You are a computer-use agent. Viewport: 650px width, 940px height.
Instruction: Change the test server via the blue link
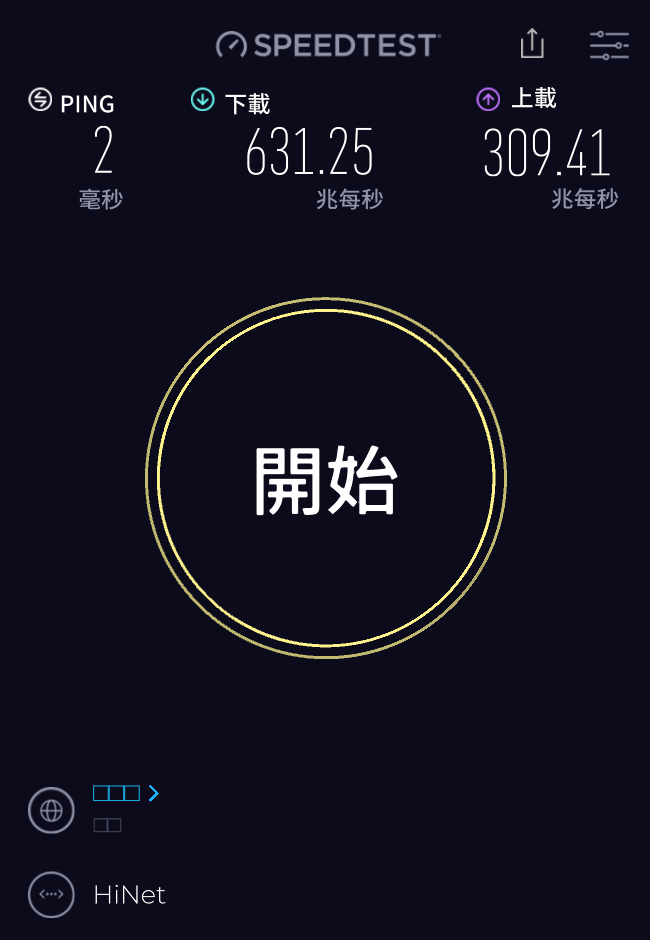125,794
